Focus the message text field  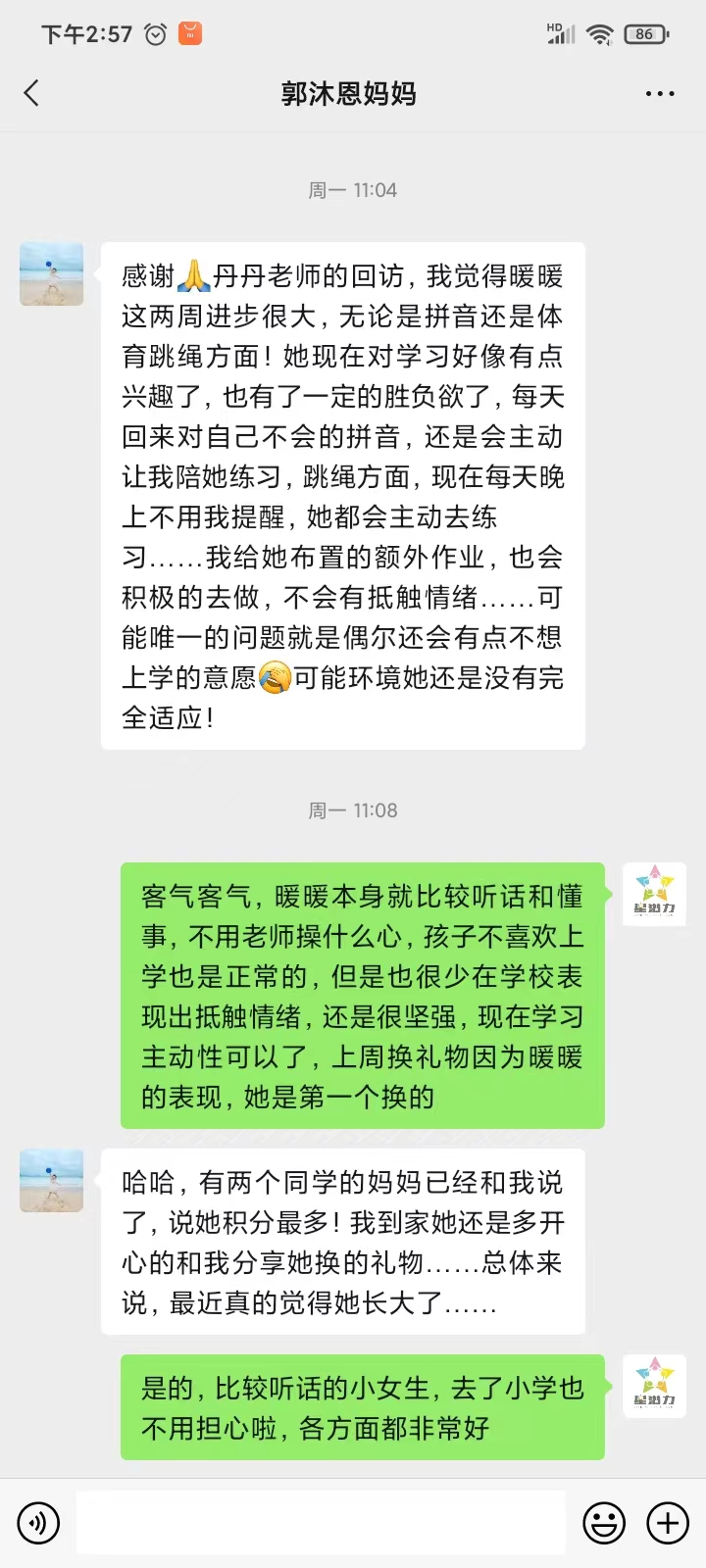coord(321,1523)
